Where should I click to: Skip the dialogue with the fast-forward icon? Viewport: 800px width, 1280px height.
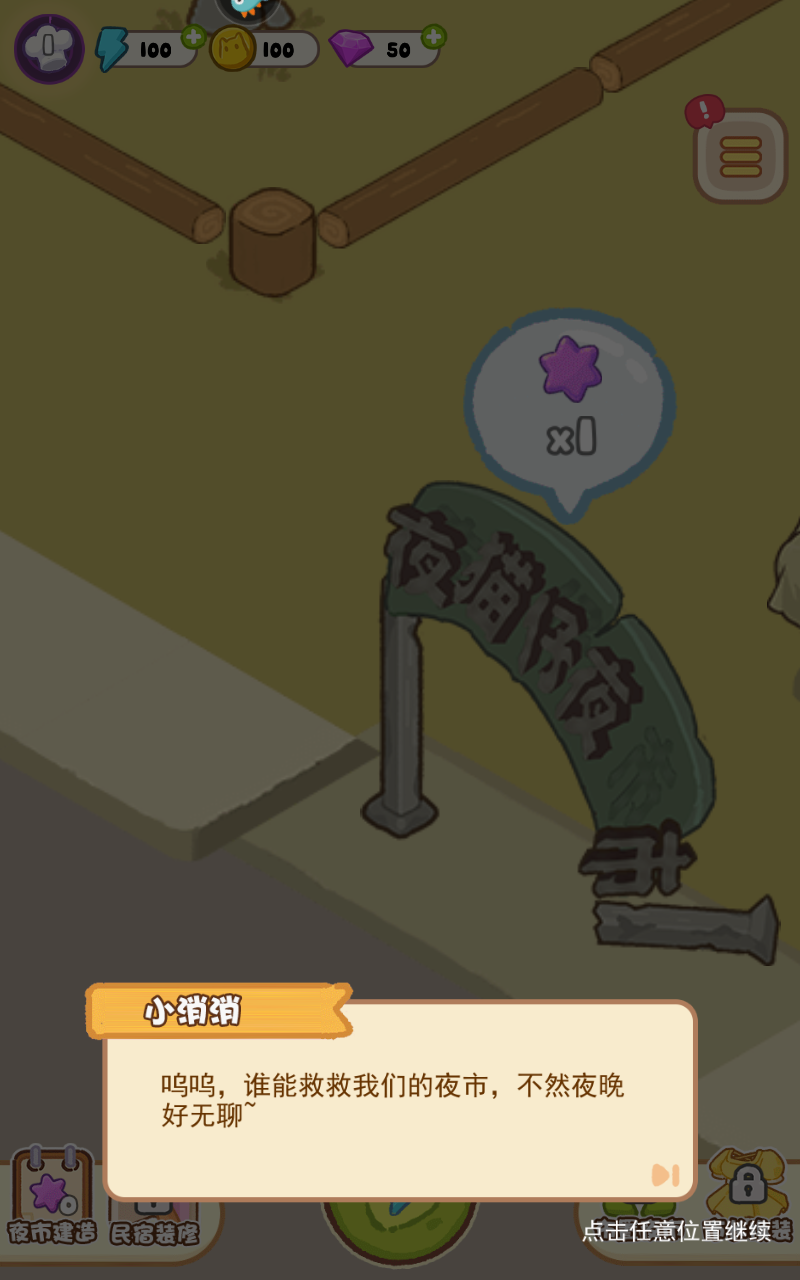click(665, 1175)
